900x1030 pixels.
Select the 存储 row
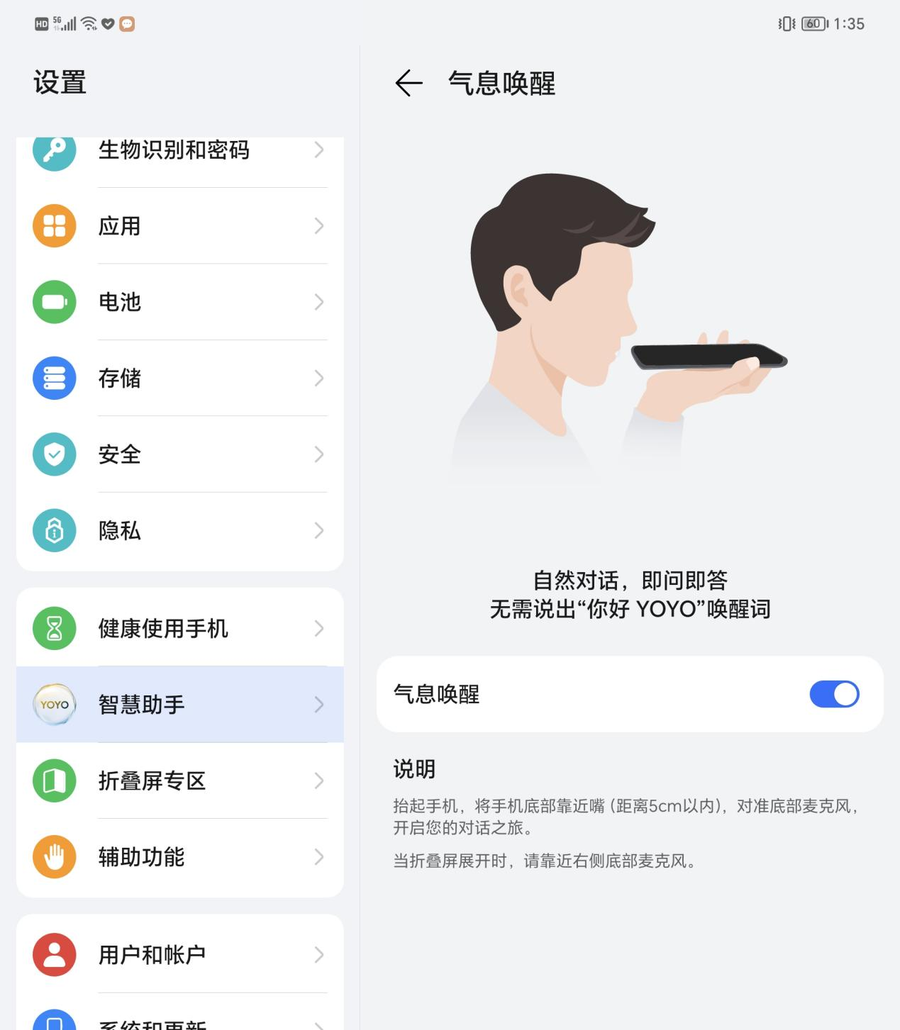click(x=180, y=378)
